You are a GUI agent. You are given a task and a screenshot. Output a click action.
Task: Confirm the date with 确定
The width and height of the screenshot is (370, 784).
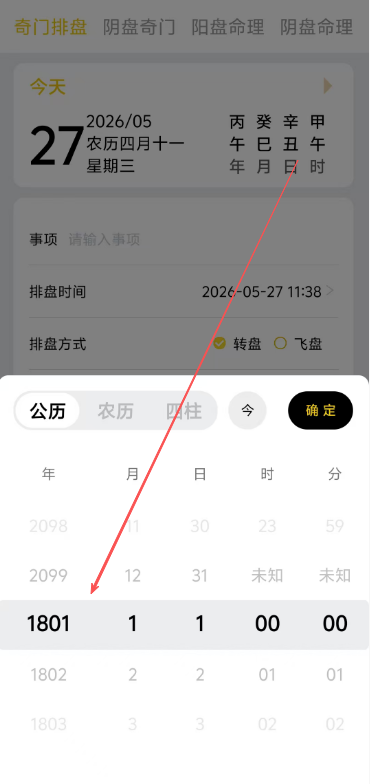320,410
